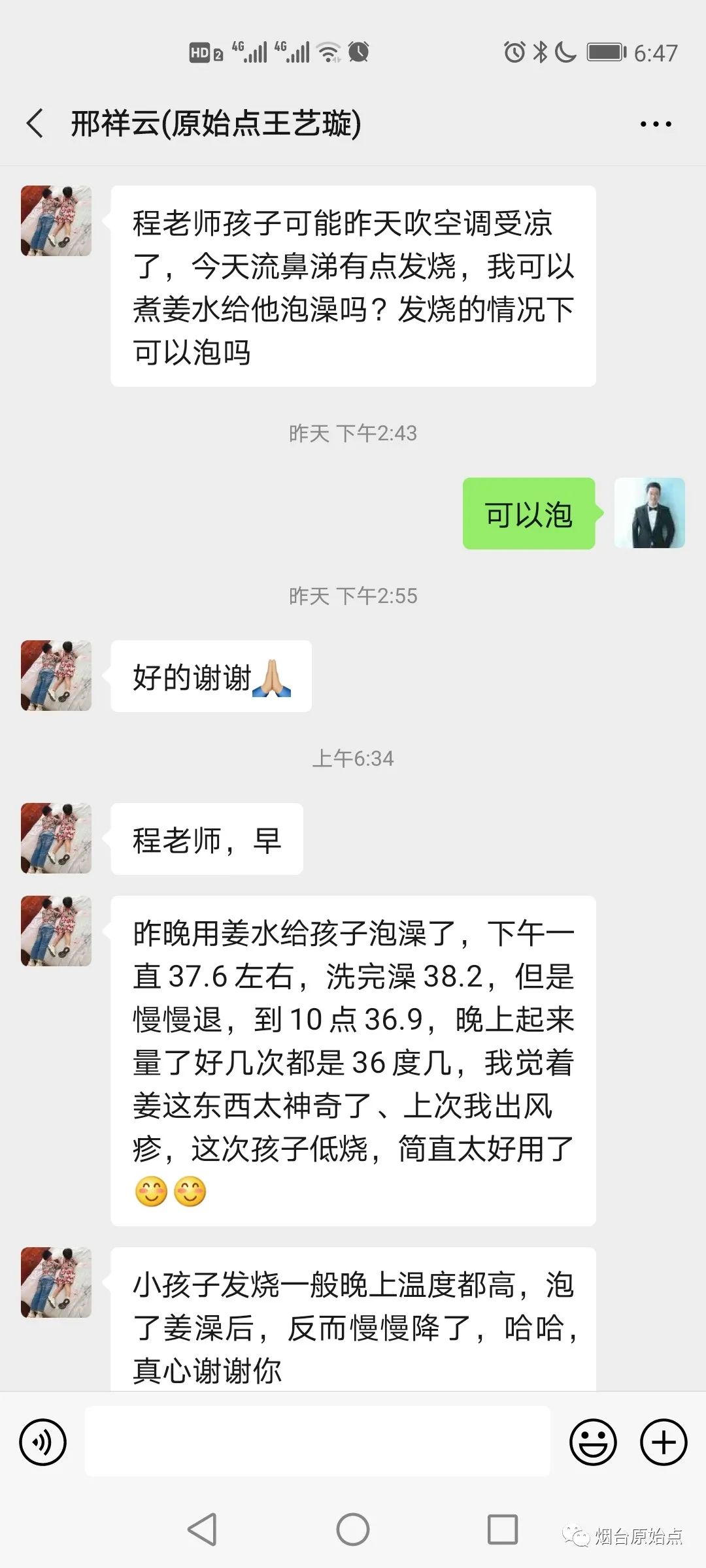The height and width of the screenshot is (1568, 706).
Task: Tap the system home button
Action: pyautogui.click(x=353, y=1529)
